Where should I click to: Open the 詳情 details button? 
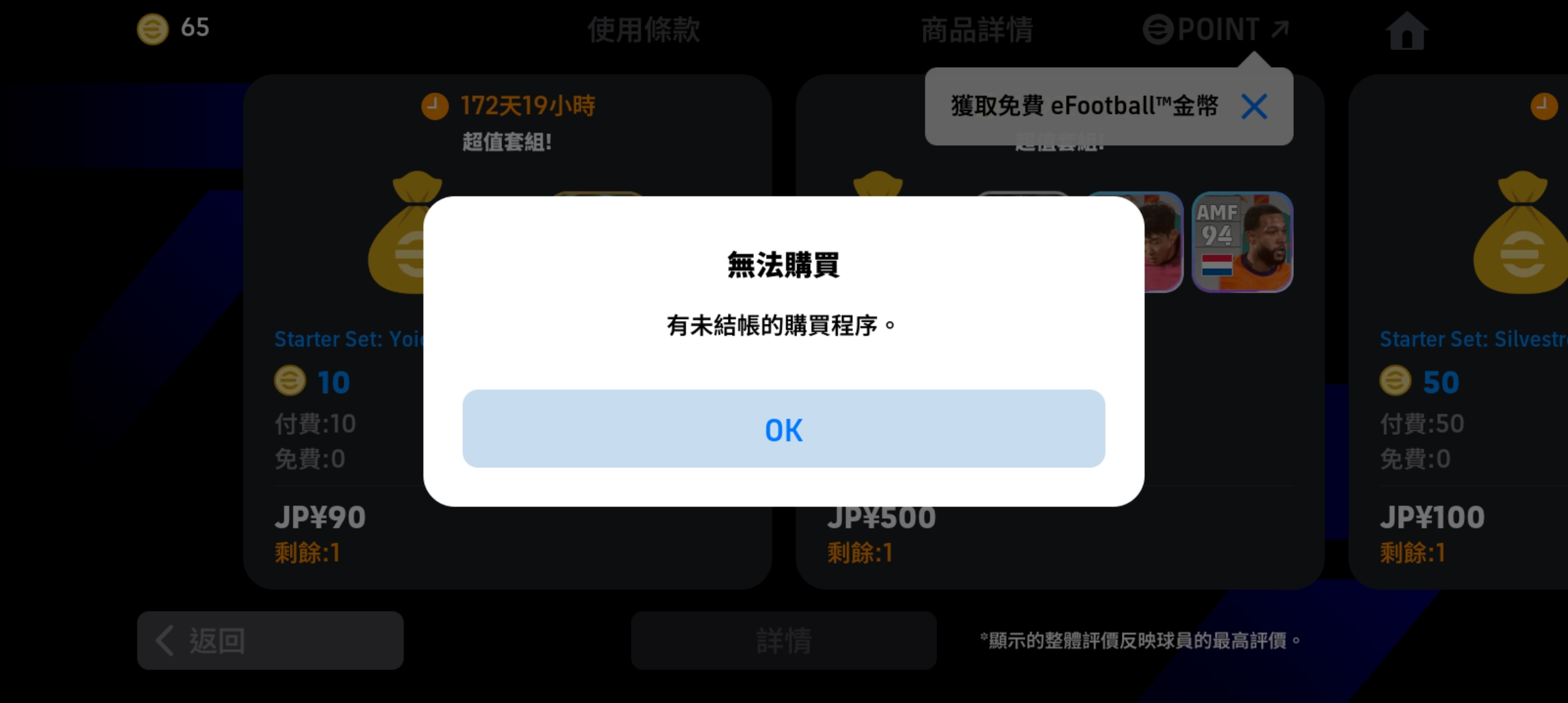(x=783, y=641)
